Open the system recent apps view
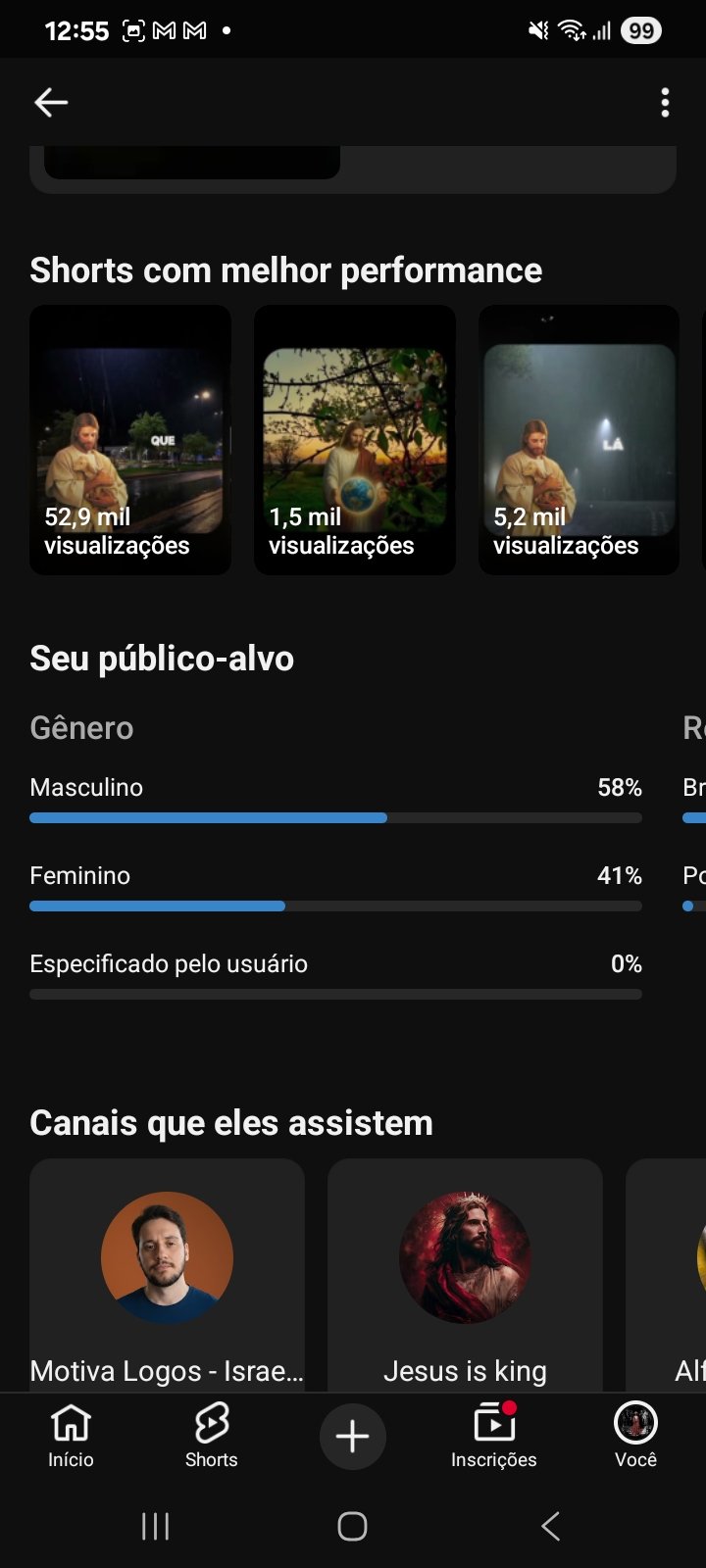The width and height of the screenshot is (706, 1568). tap(156, 1526)
